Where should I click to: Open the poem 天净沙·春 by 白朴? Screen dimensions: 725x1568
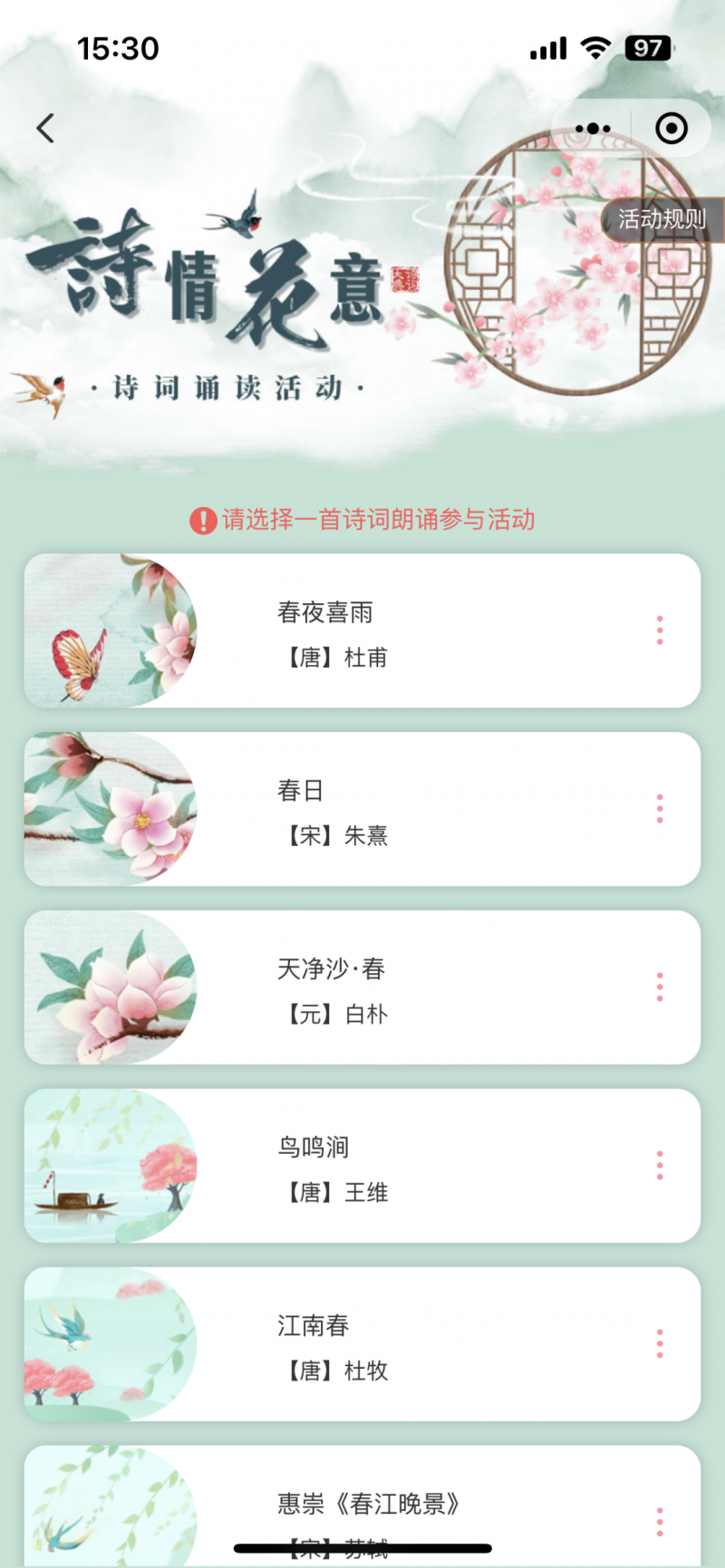pos(362,987)
